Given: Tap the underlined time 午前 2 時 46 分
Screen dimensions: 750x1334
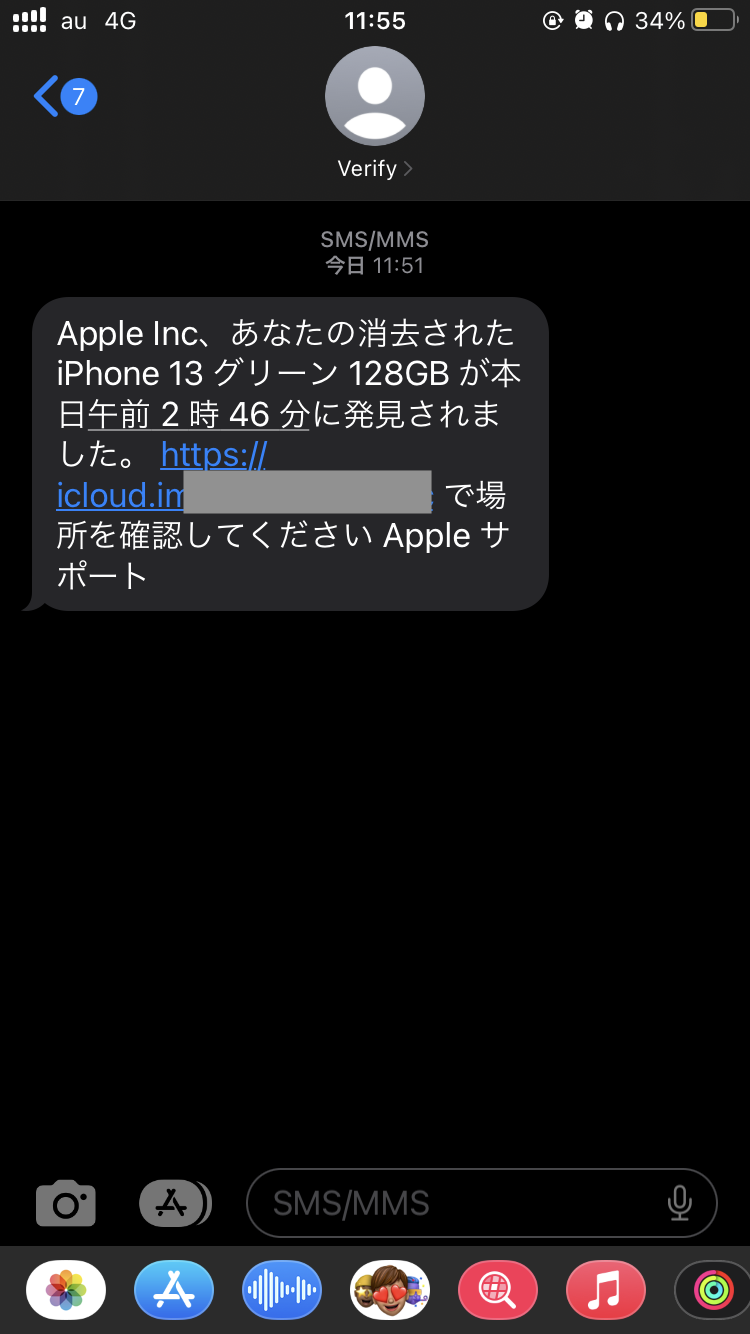Looking at the screenshot, I should coord(198,414).
